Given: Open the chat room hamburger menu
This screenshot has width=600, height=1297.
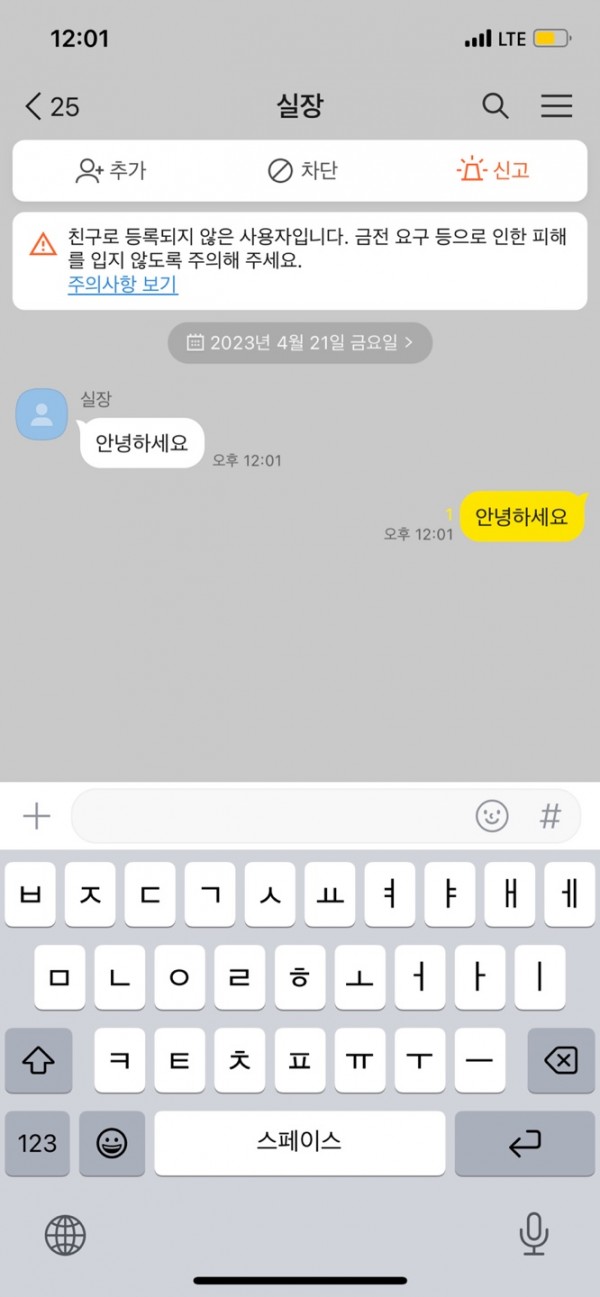Looking at the screenshot, I should click(x=556, y=106).
